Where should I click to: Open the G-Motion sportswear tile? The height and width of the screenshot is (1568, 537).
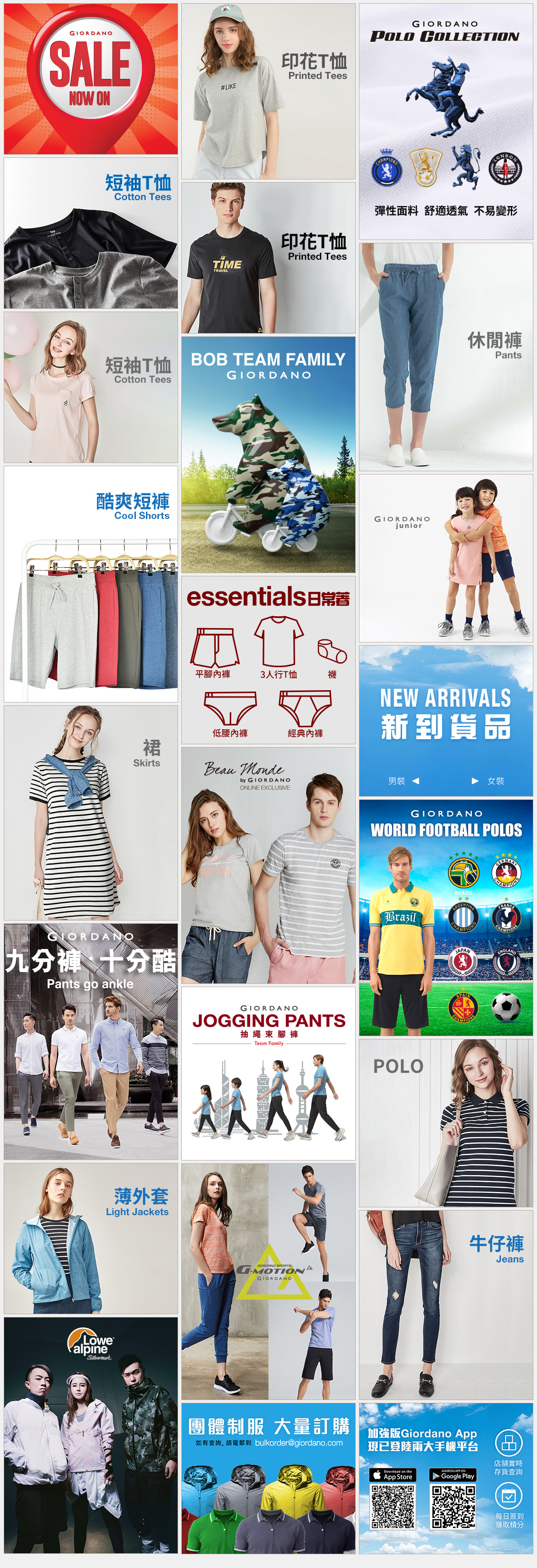tap(268, 1281)
